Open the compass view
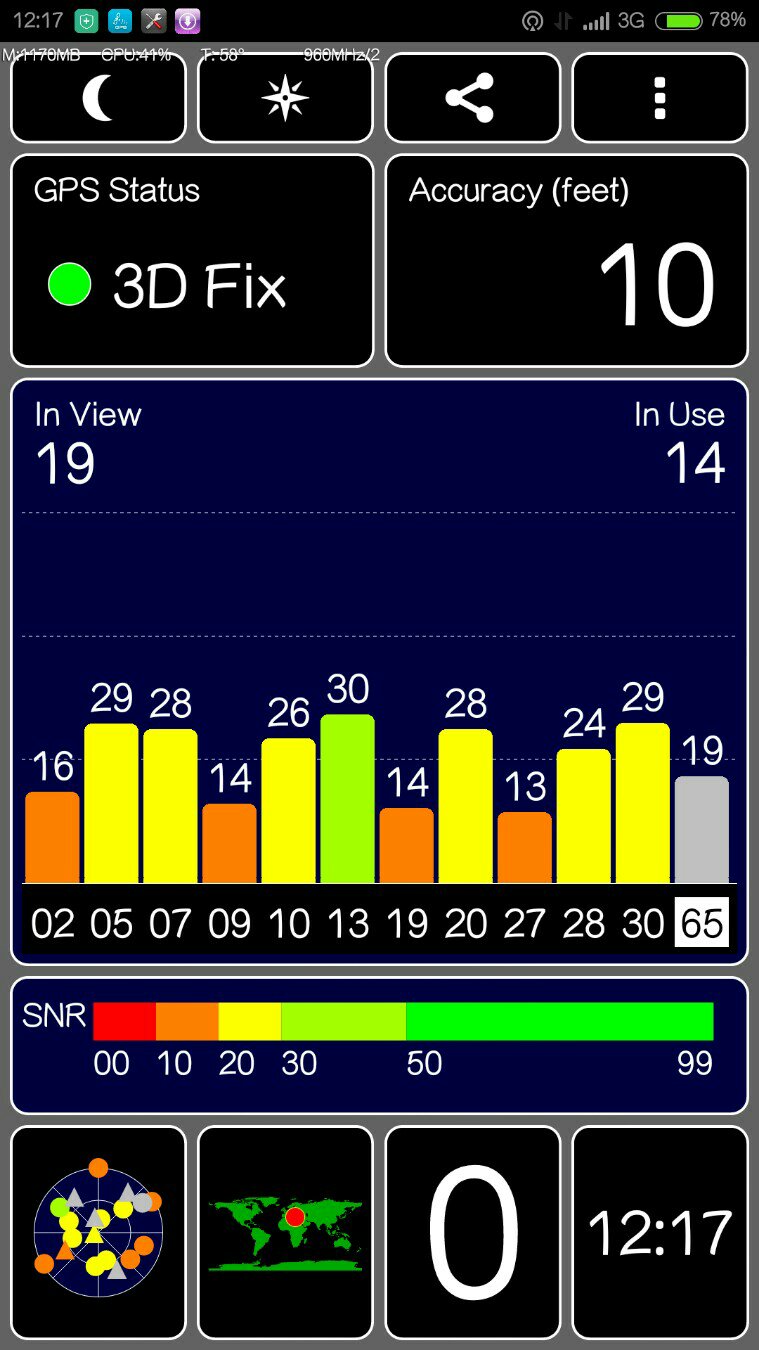759x1350 pixels. 285,98
